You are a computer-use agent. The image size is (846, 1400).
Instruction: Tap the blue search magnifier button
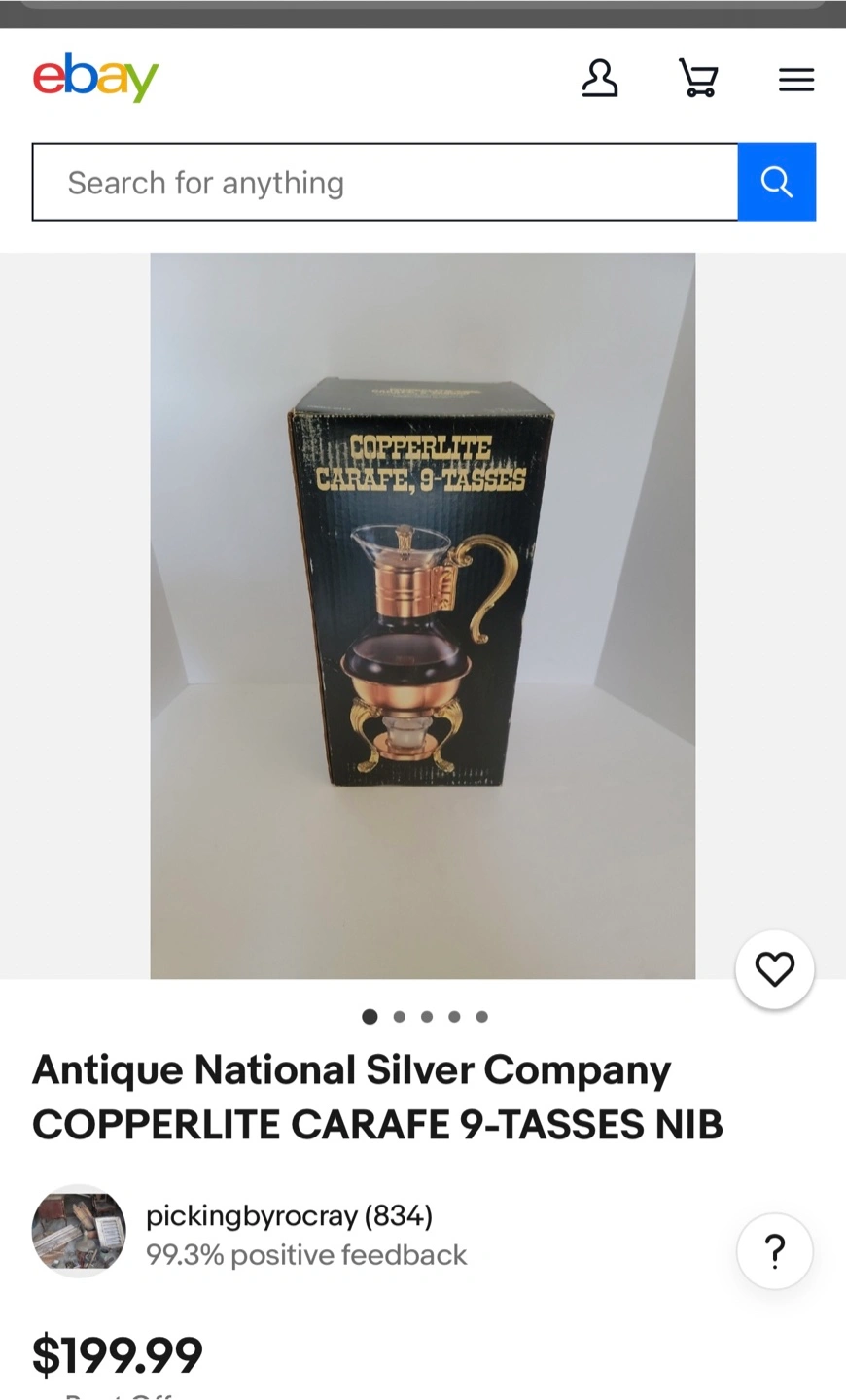pyautogui.click(x=777, y=182)
